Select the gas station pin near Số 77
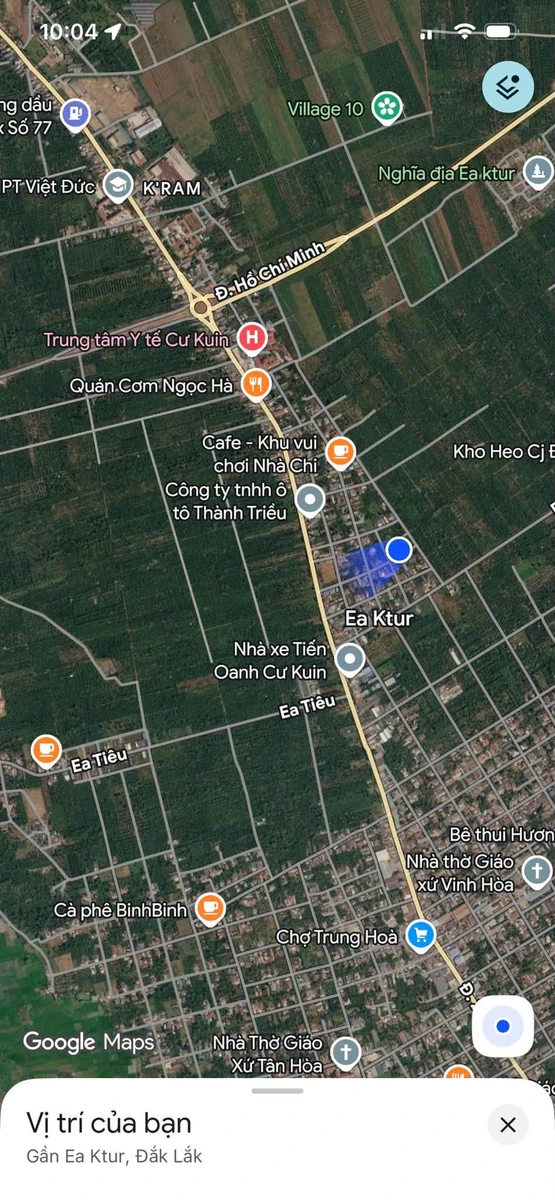Screen dimensions: 555x1200 point(74,114)
